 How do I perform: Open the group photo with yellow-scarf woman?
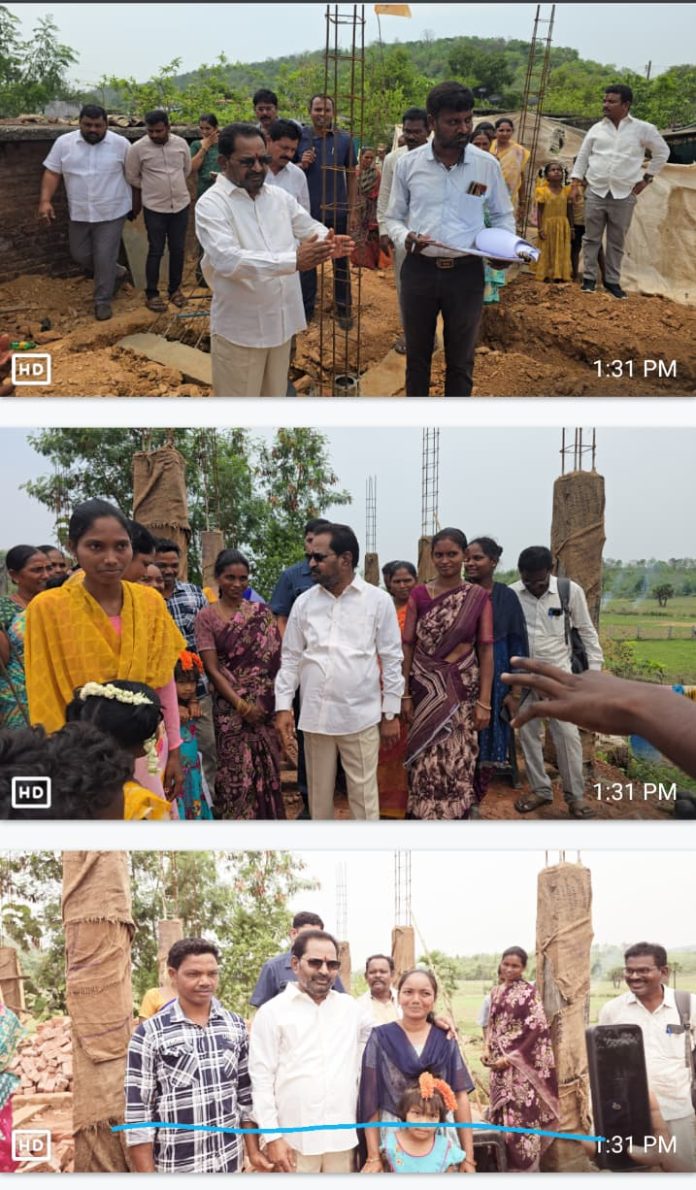click(x=348, y=622)
